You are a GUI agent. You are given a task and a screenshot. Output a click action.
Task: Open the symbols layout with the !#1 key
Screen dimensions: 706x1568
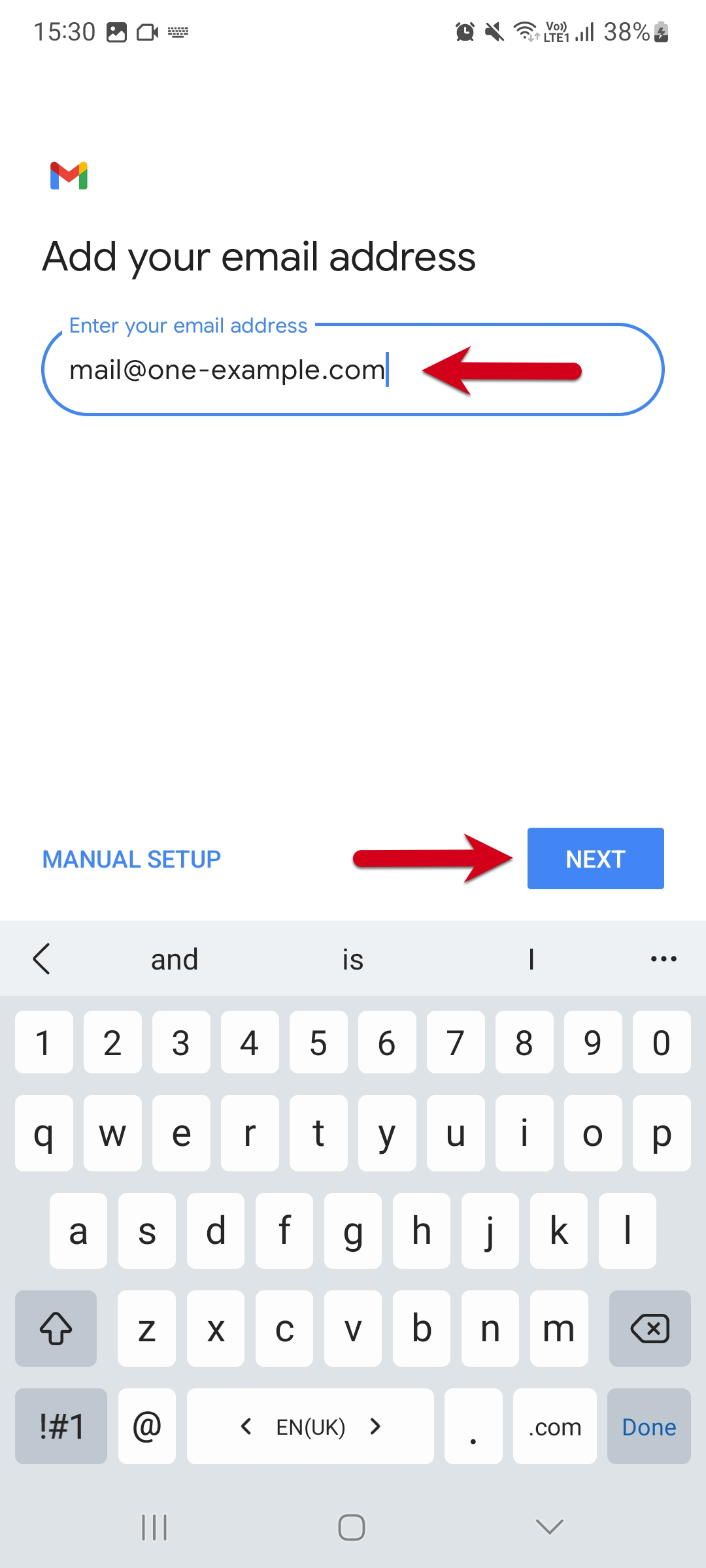point(60,1427)
